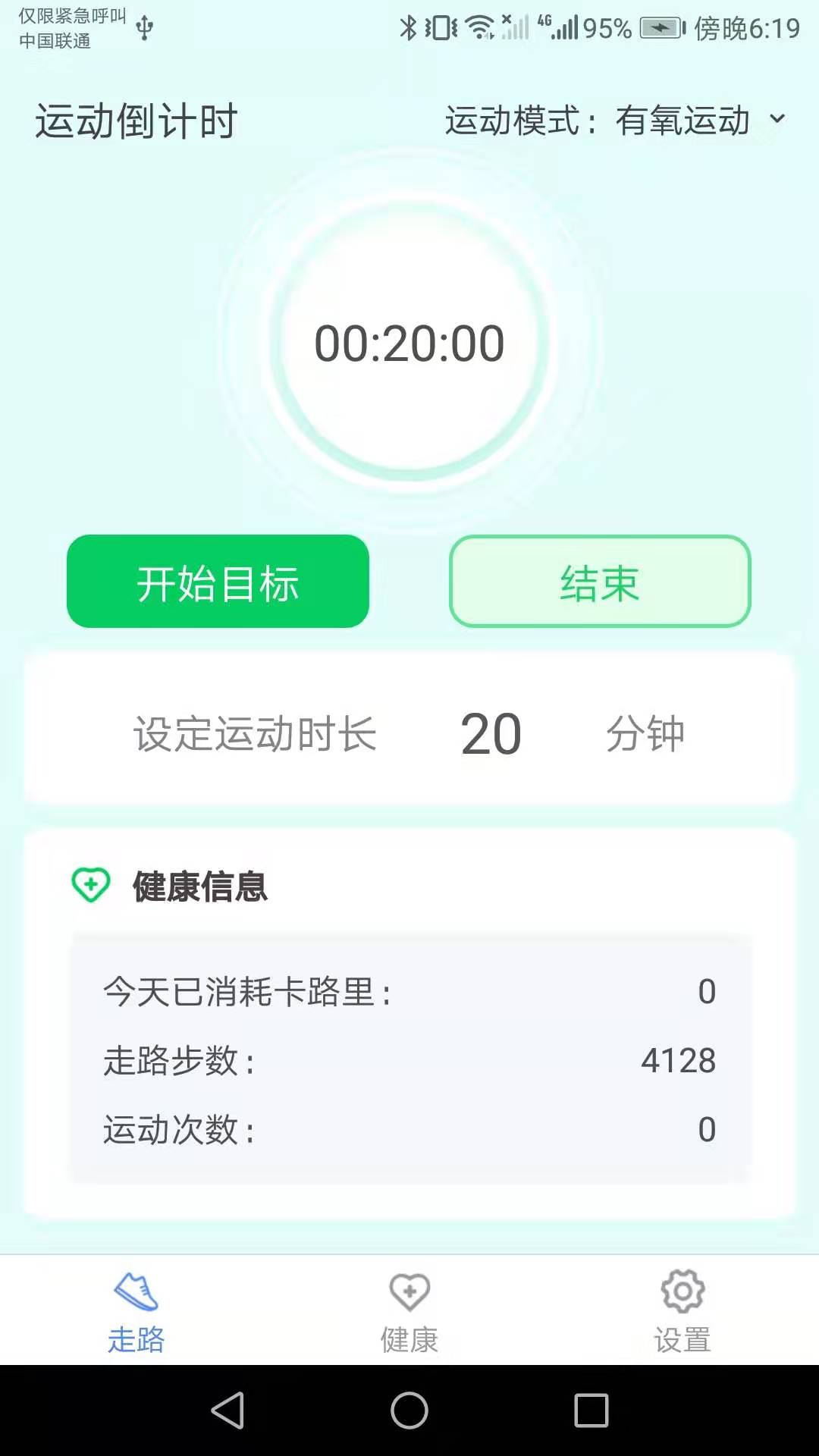Screen dimensions: 819x1456
Task: Tap the 结束 button to end
Action: (x=600, y=582)
